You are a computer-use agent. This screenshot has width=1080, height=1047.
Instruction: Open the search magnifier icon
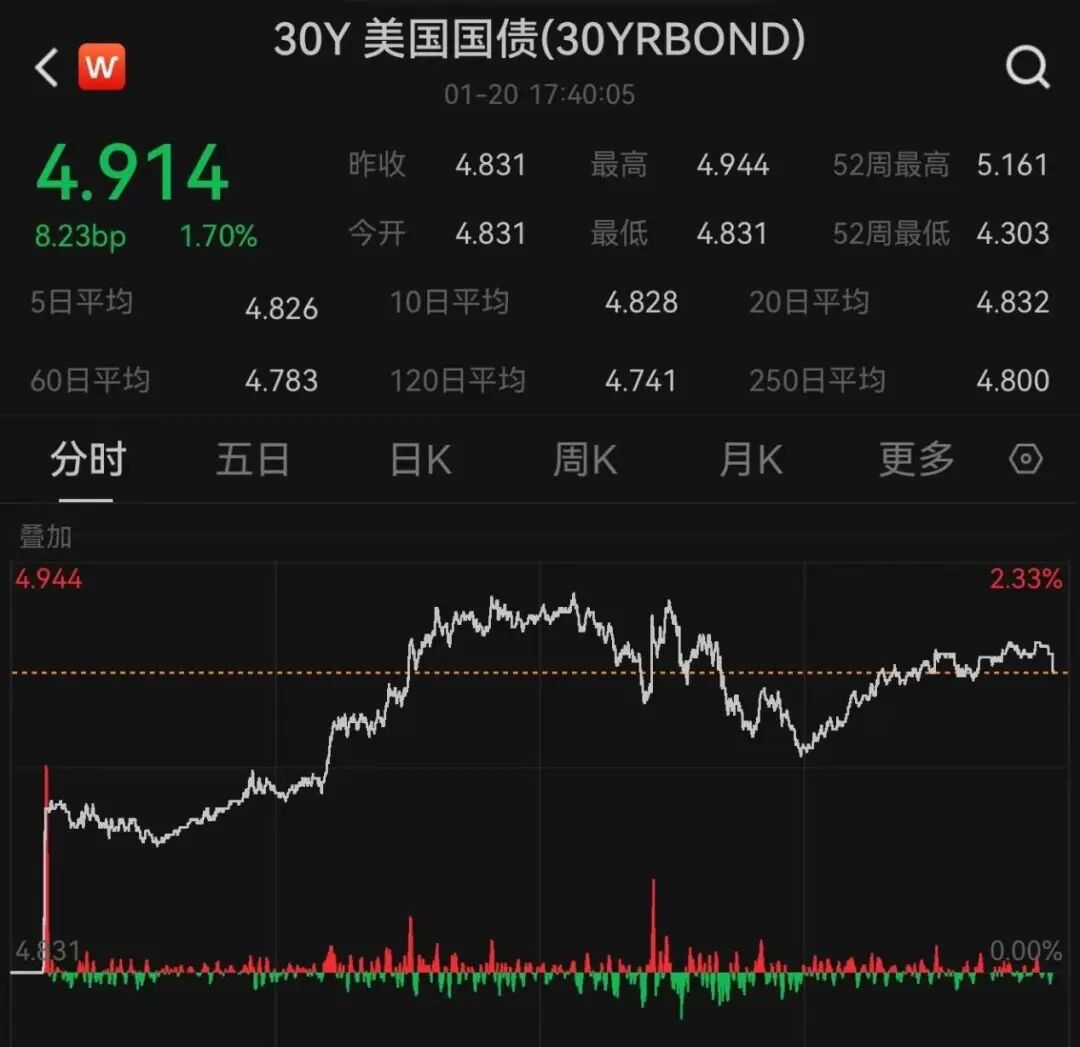[1026, 68]
